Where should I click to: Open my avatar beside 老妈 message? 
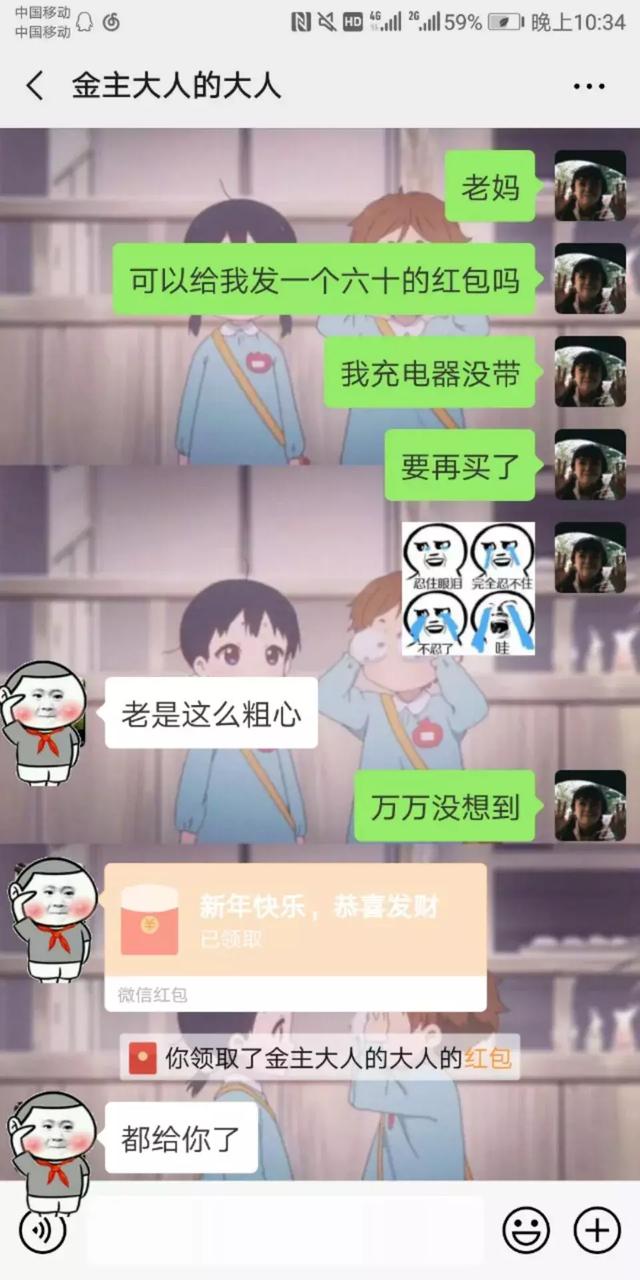pos(590,186)
